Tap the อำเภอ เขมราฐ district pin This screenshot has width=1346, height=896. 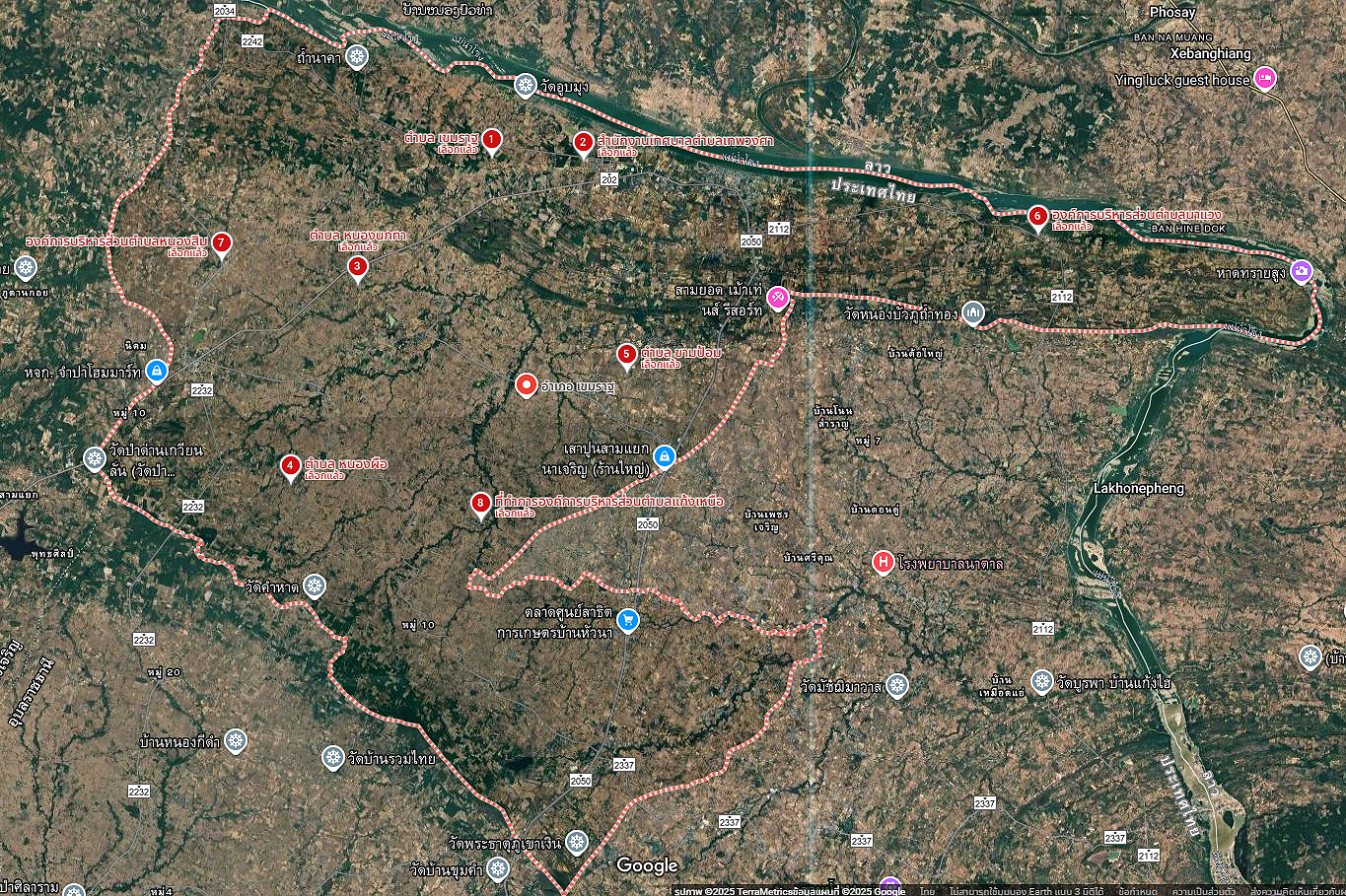coord(527,384)
